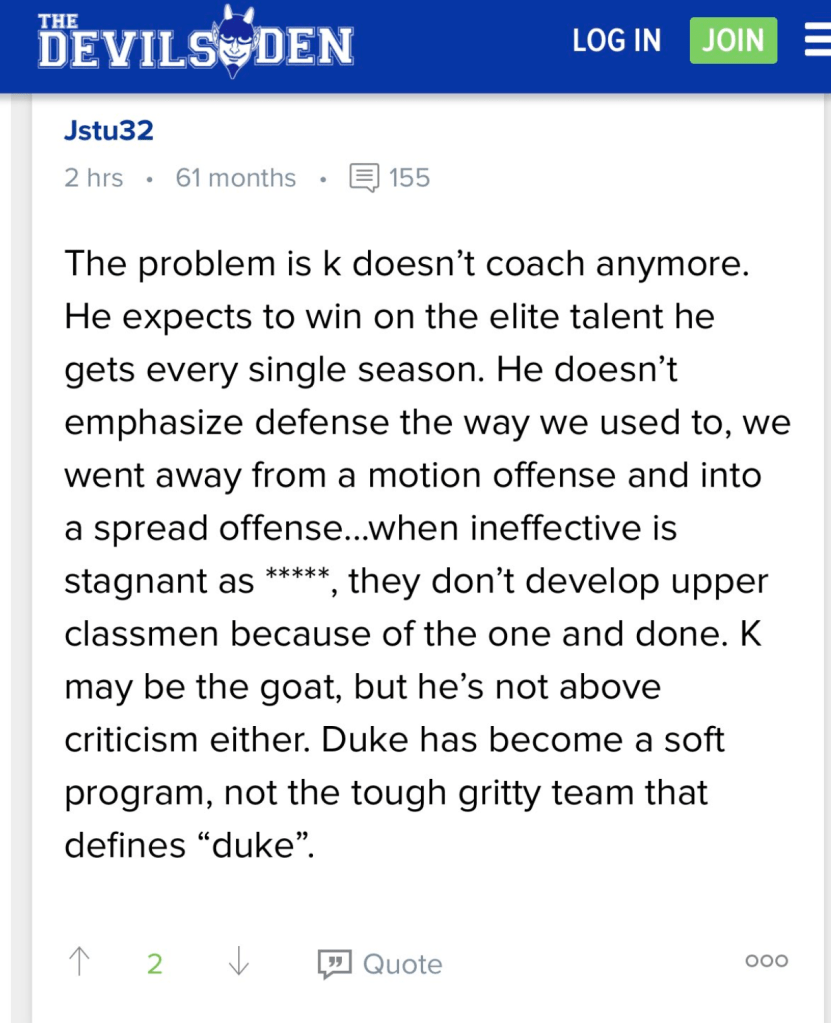
Task: Open the post's more options dots
Action: point(766,961)
